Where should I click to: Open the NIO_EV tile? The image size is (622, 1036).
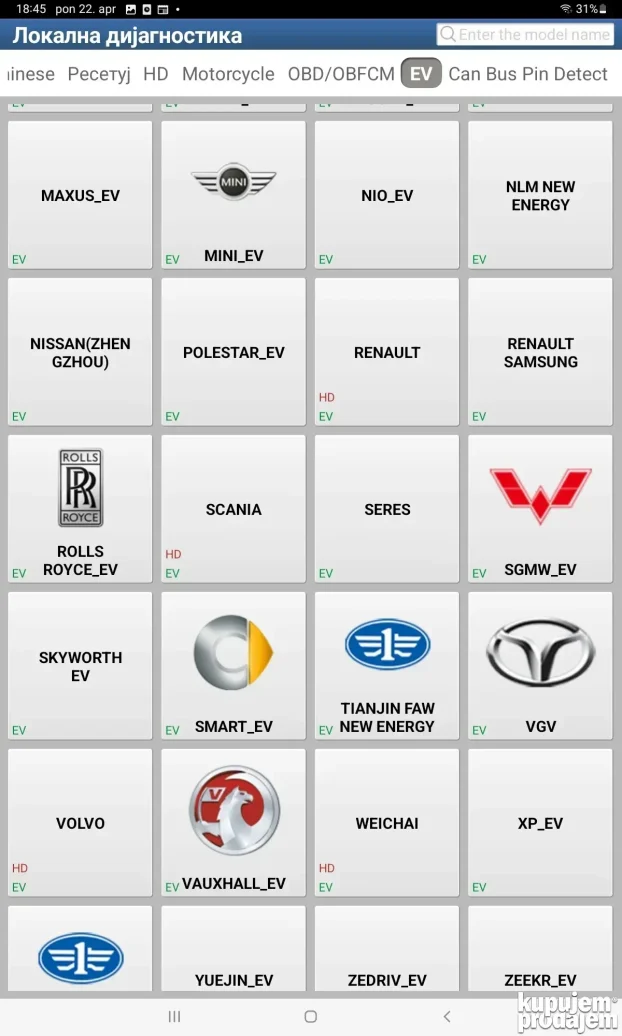pos(387,195)
